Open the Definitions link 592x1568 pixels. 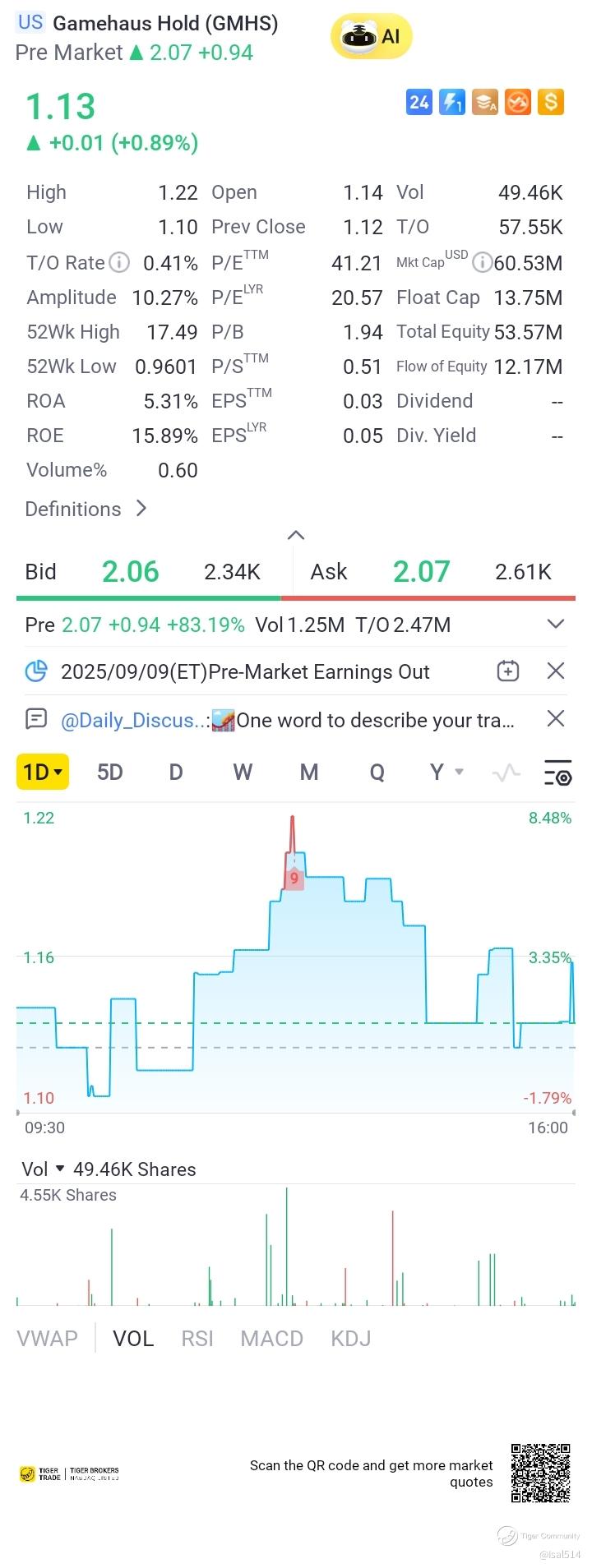pyautogui.click(x=86, y=510)
